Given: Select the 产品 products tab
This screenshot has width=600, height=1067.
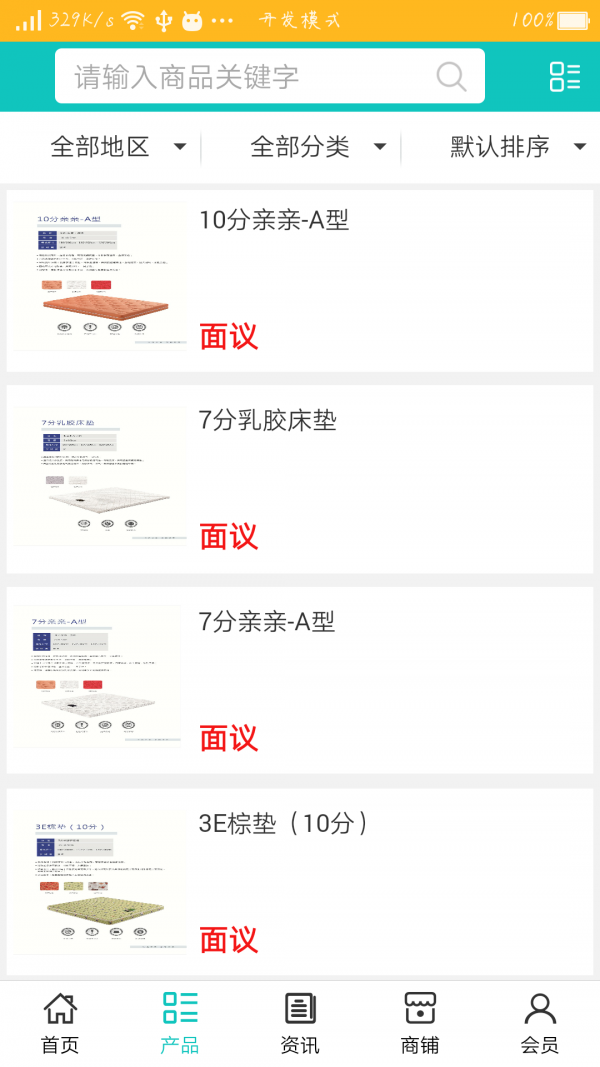Looking at the screenshot, I should (x=180, y=1023).
